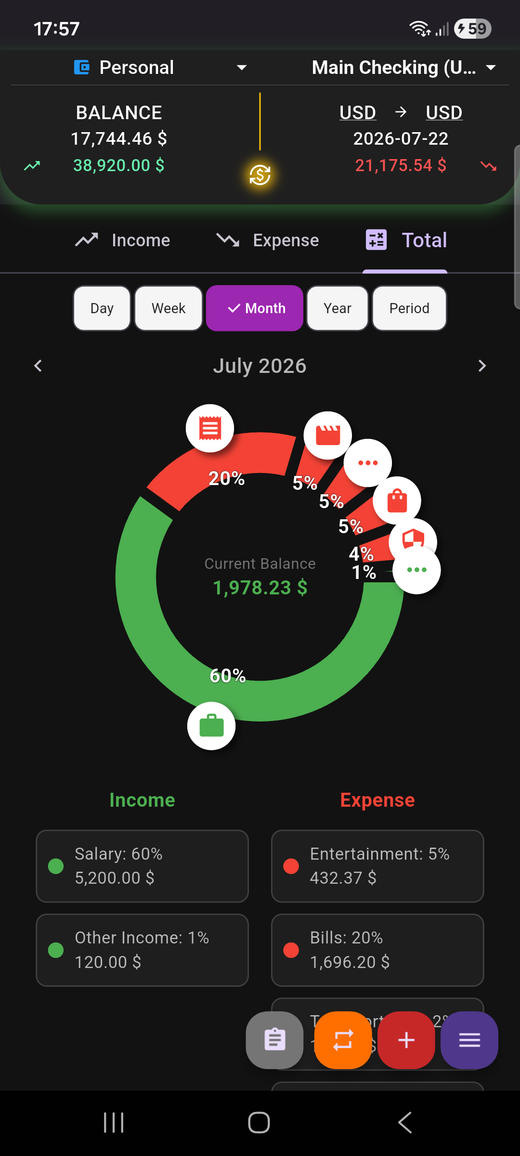Open the Salary income card

pos(142,866)
